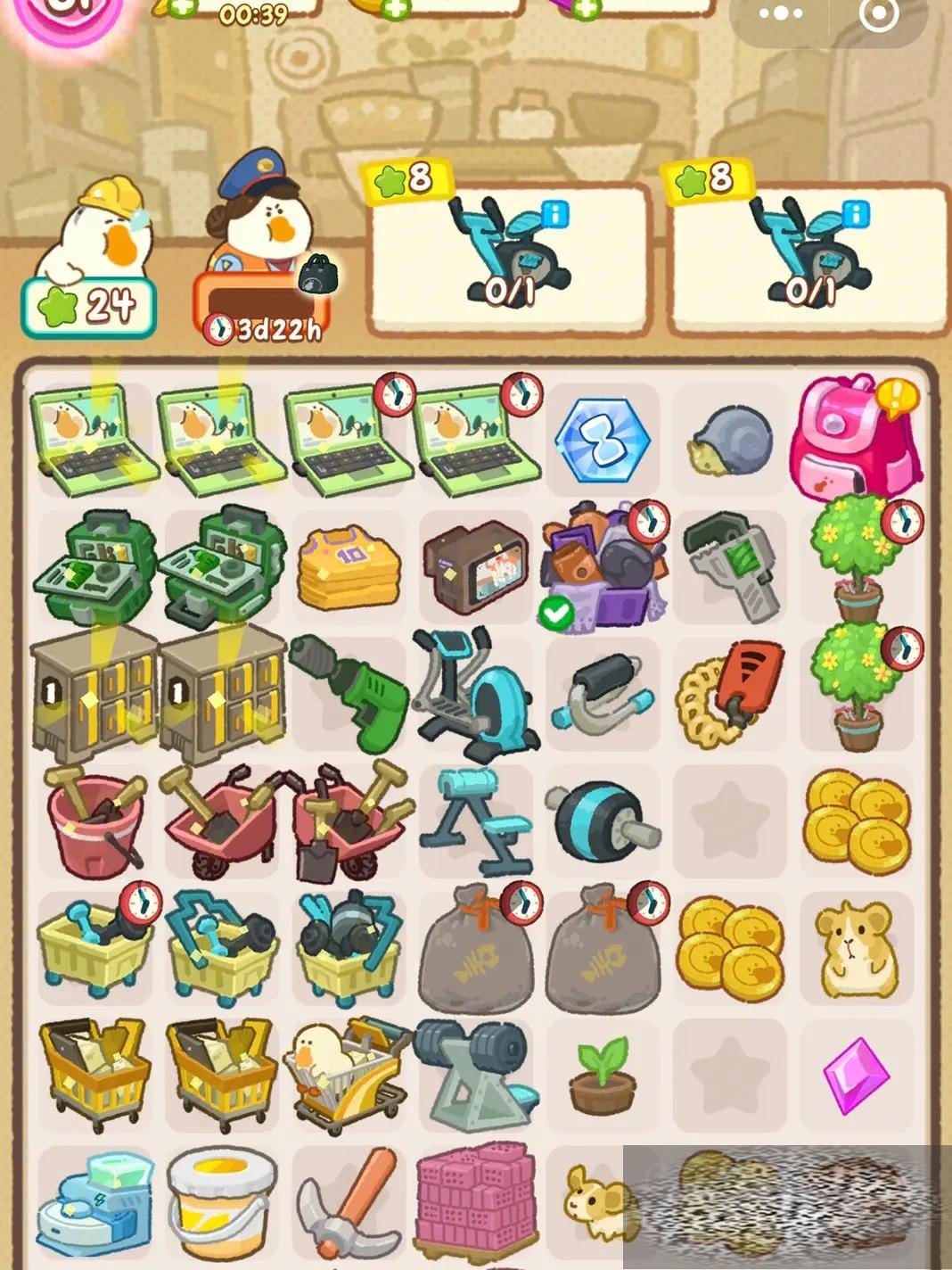Viewport: 952px width, 1270px height.
Task: Close the mini-program via the circle button
Action: click(878, 14)
